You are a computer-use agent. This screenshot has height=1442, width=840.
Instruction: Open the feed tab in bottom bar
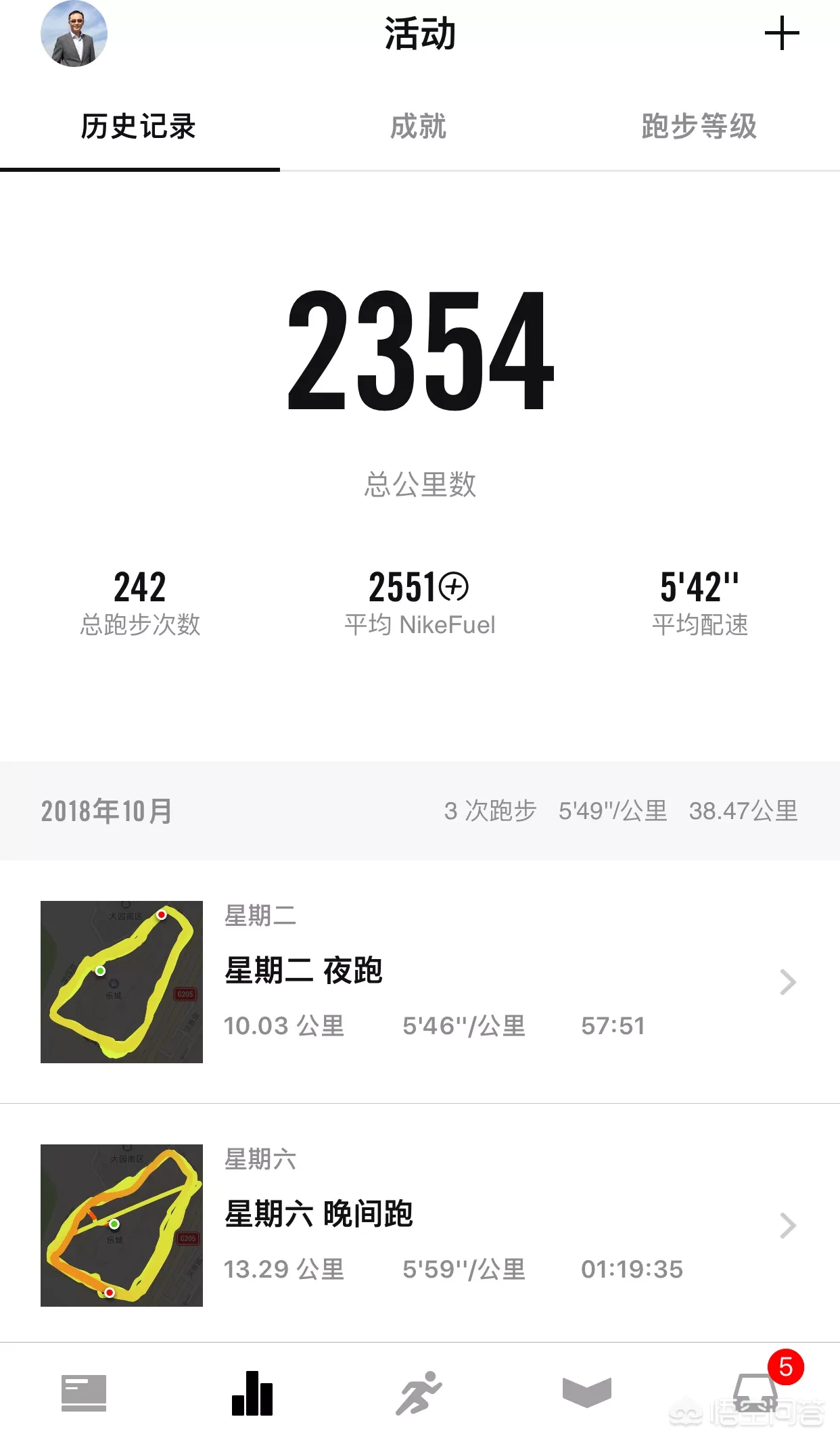pyautogui.click(x=84, y=1393)
